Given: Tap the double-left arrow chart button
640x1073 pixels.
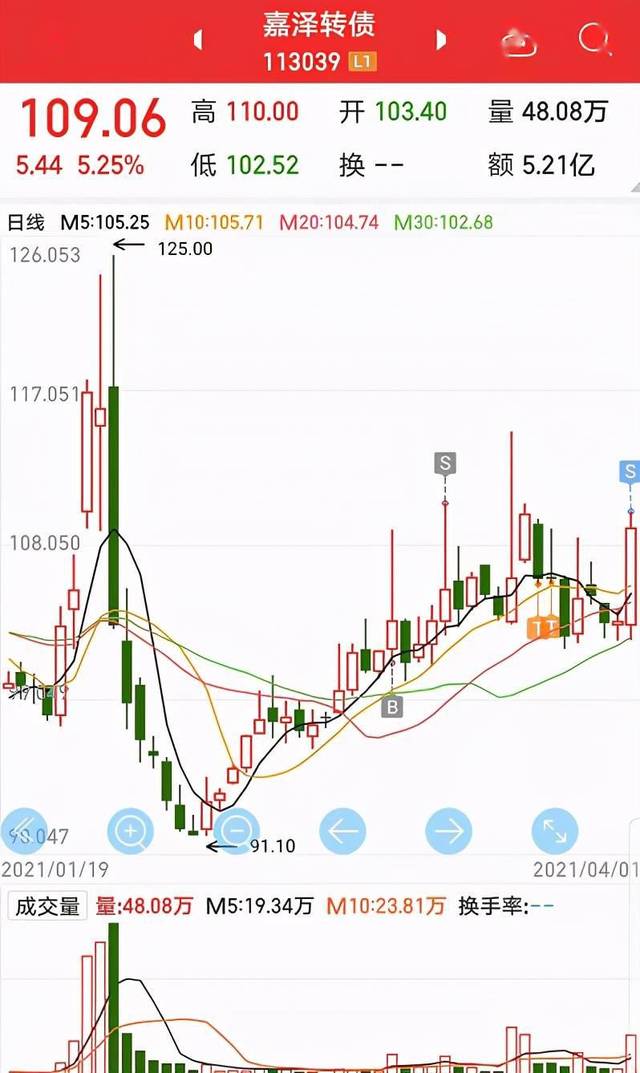Looking at the screenshot, I should (x=24, y=831).
